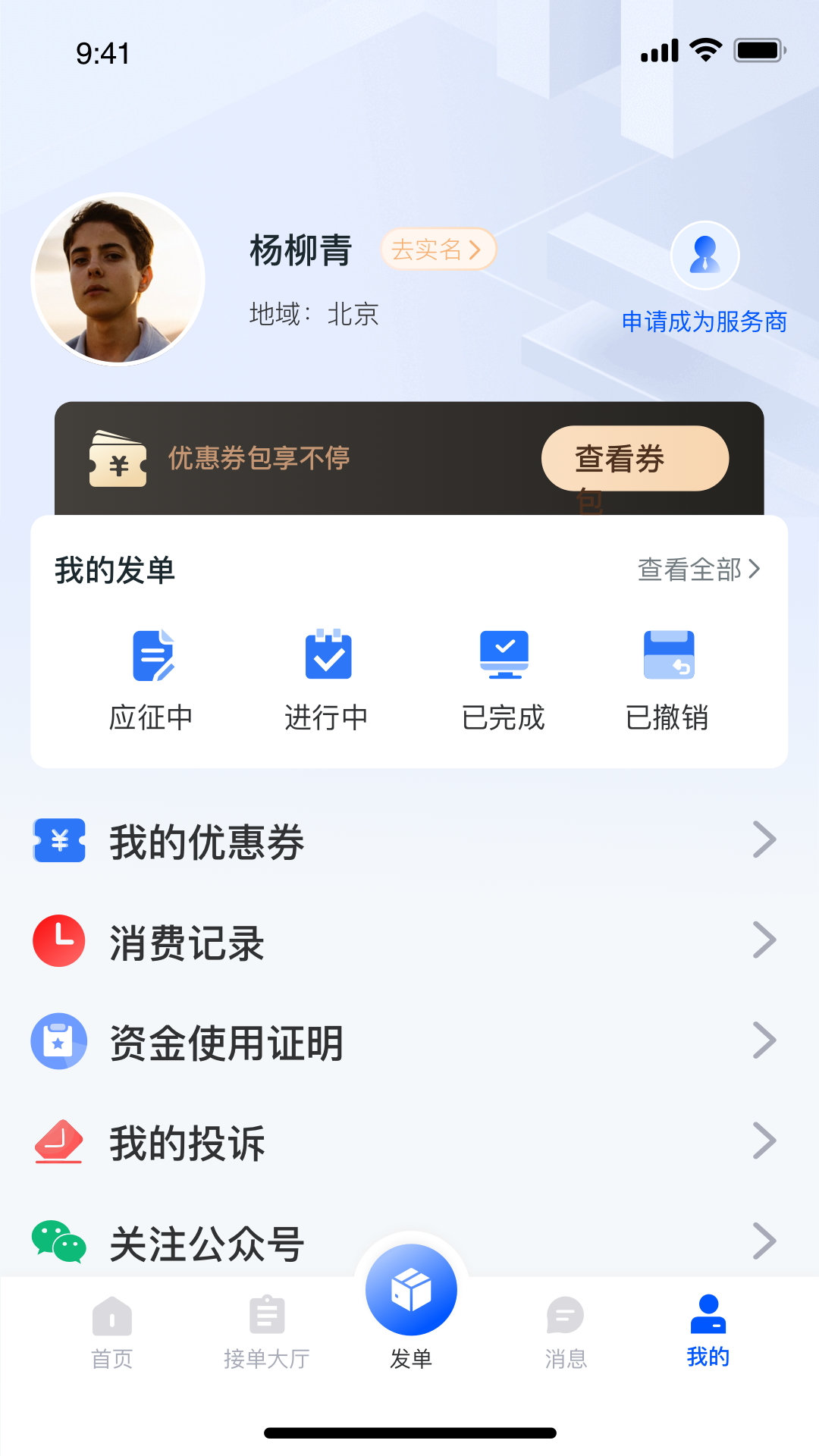Viewport: 819px width, 1456px height.
Task: Tap the 查看券包 button
Action: point(635,459)
